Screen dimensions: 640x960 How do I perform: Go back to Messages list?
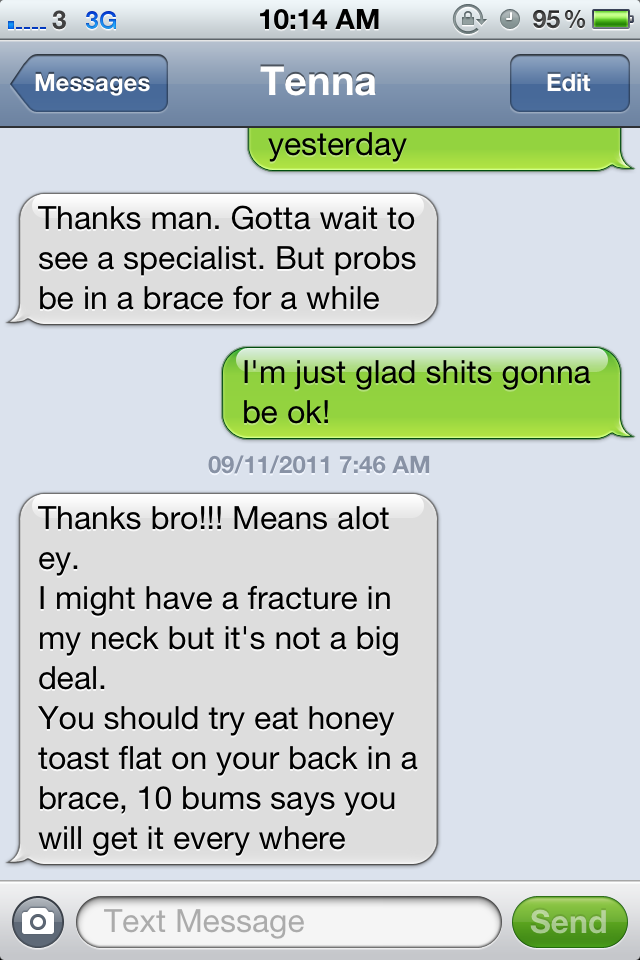pyautogui.click(x=90, y=83)
